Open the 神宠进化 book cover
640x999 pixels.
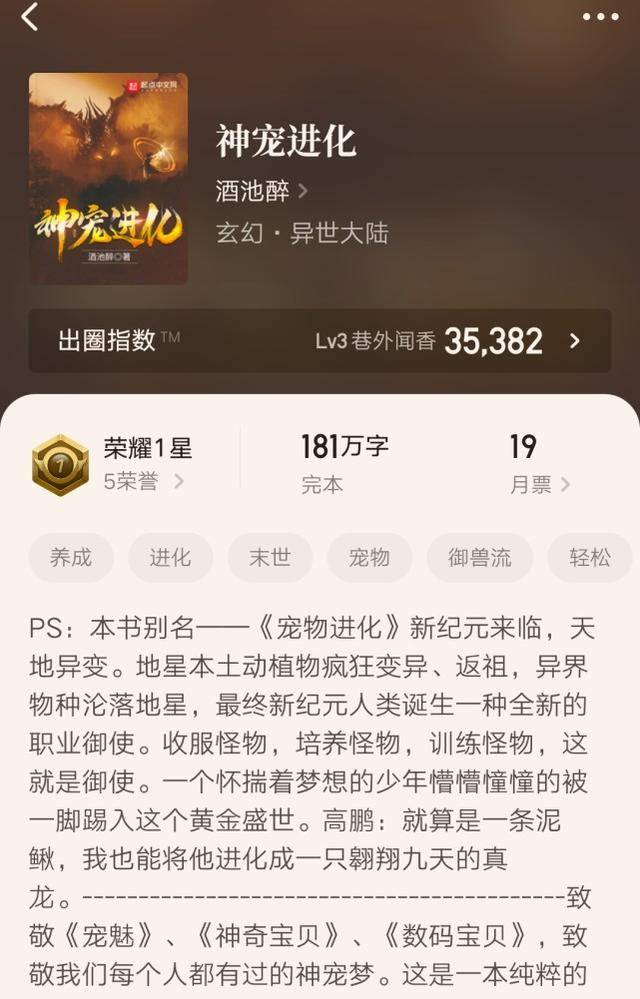pos(108,179)
